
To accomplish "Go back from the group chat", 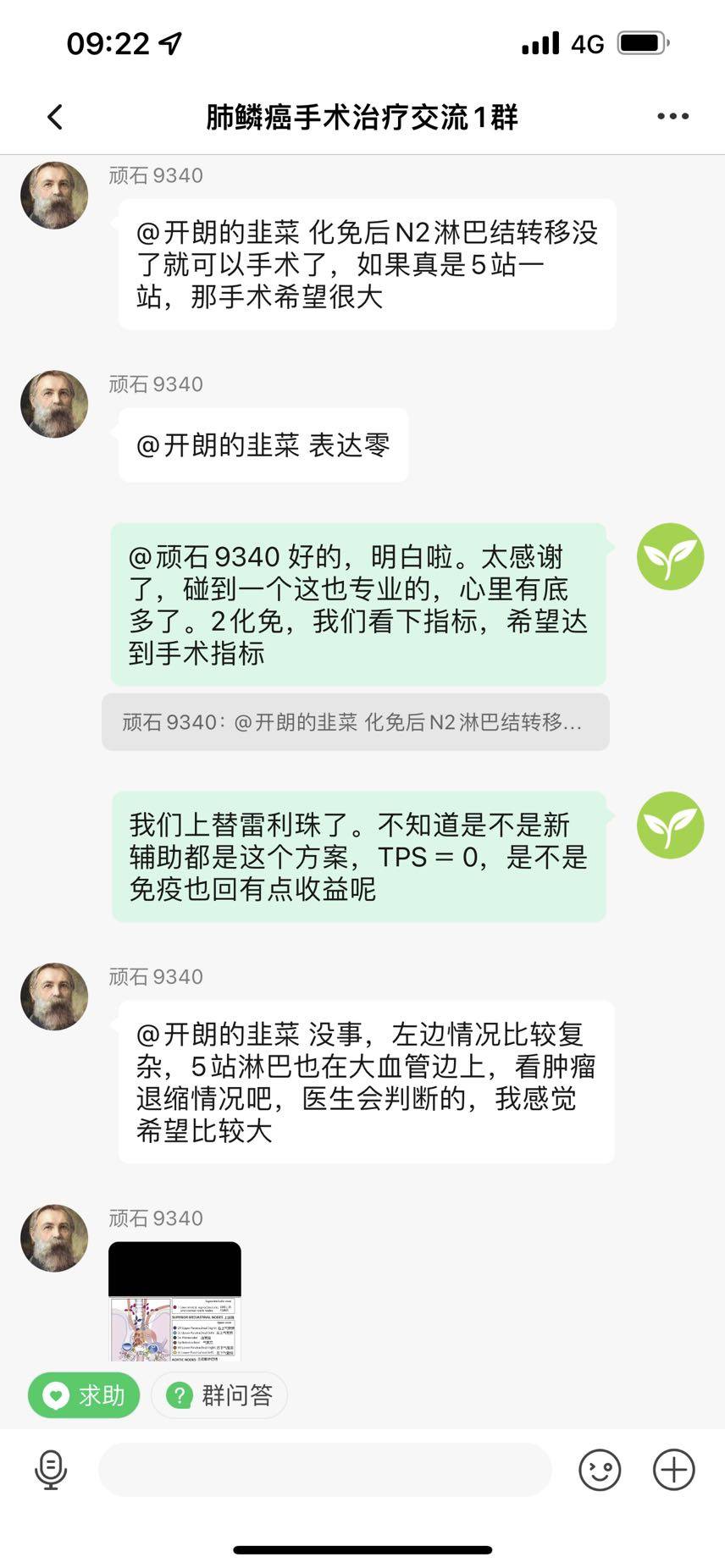I will pos(55,117).
